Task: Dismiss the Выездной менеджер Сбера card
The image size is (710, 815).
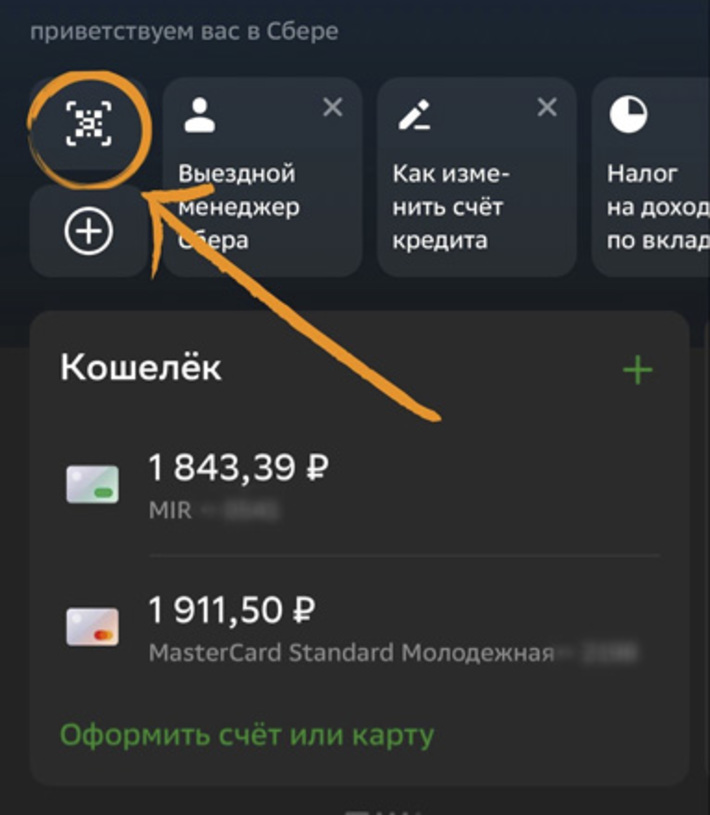Action: click(333, 108)
